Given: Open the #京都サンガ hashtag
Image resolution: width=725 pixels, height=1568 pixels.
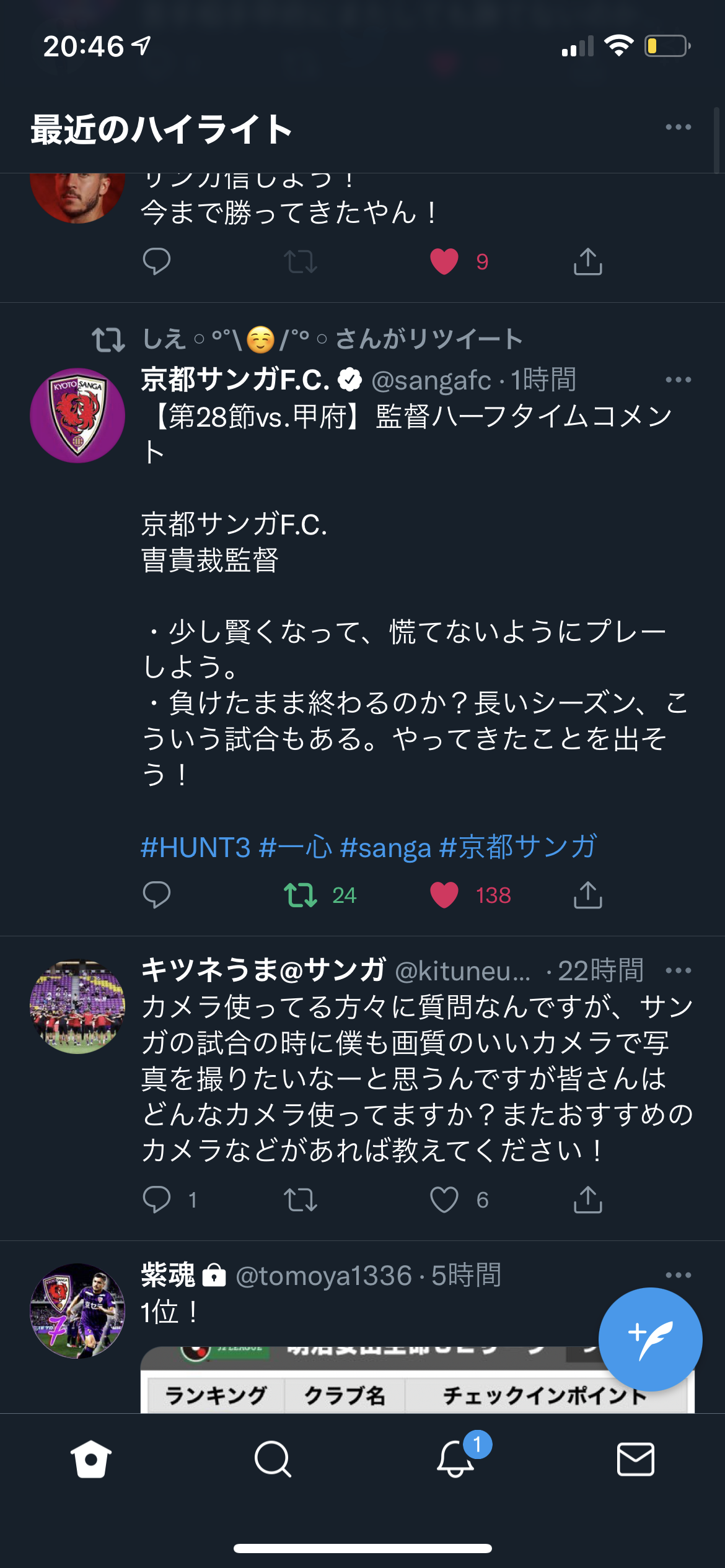Looking at the screenshot, I should [x=518, y=847].
